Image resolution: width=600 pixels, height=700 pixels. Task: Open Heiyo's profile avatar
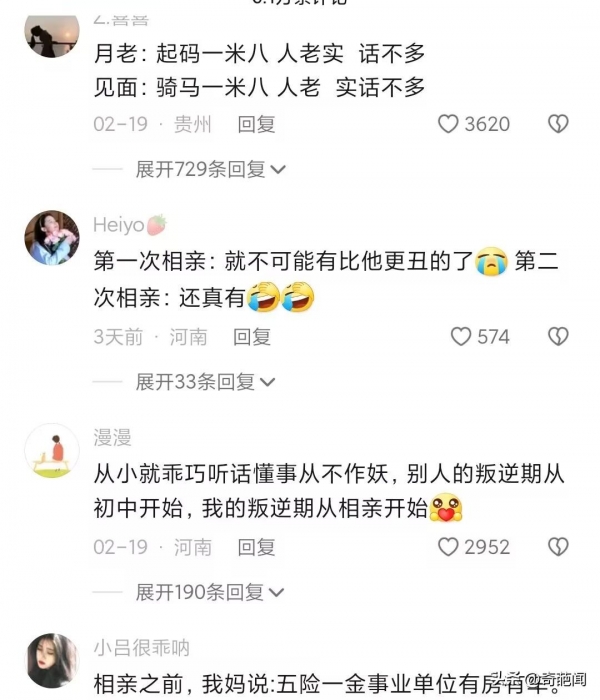point(51,238)
